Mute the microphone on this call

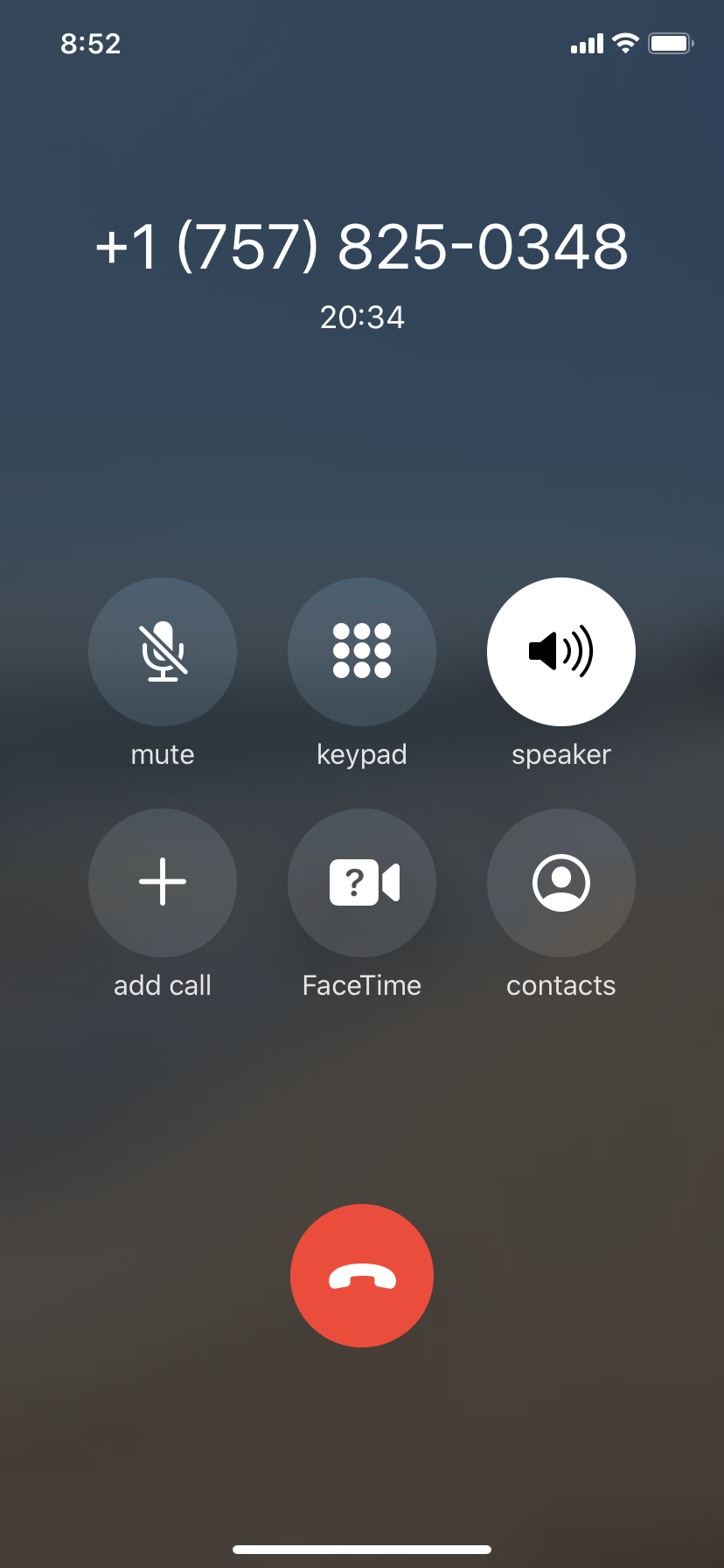point(163,652)
